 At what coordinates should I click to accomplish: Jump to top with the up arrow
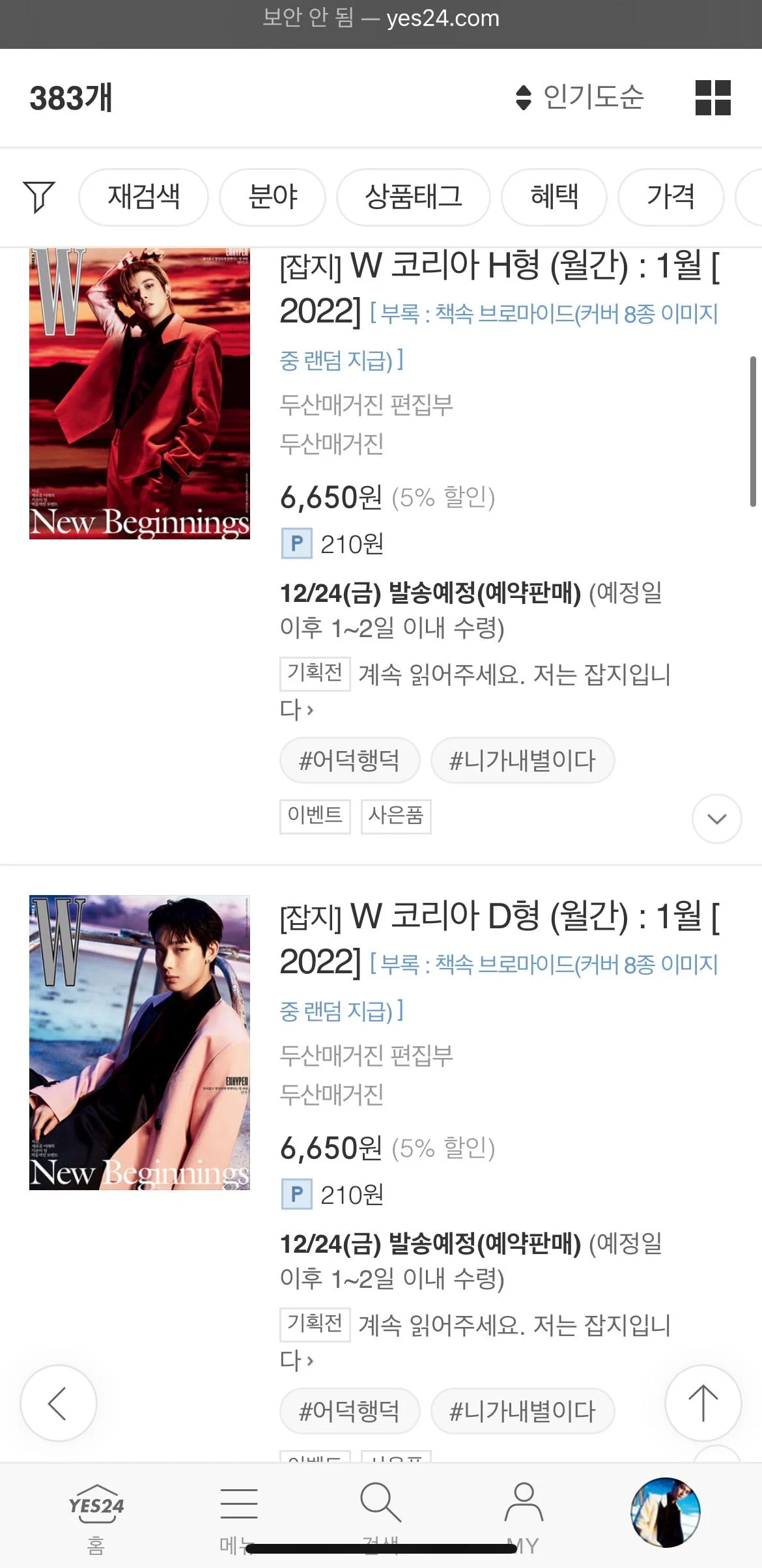click(703, 1403)
